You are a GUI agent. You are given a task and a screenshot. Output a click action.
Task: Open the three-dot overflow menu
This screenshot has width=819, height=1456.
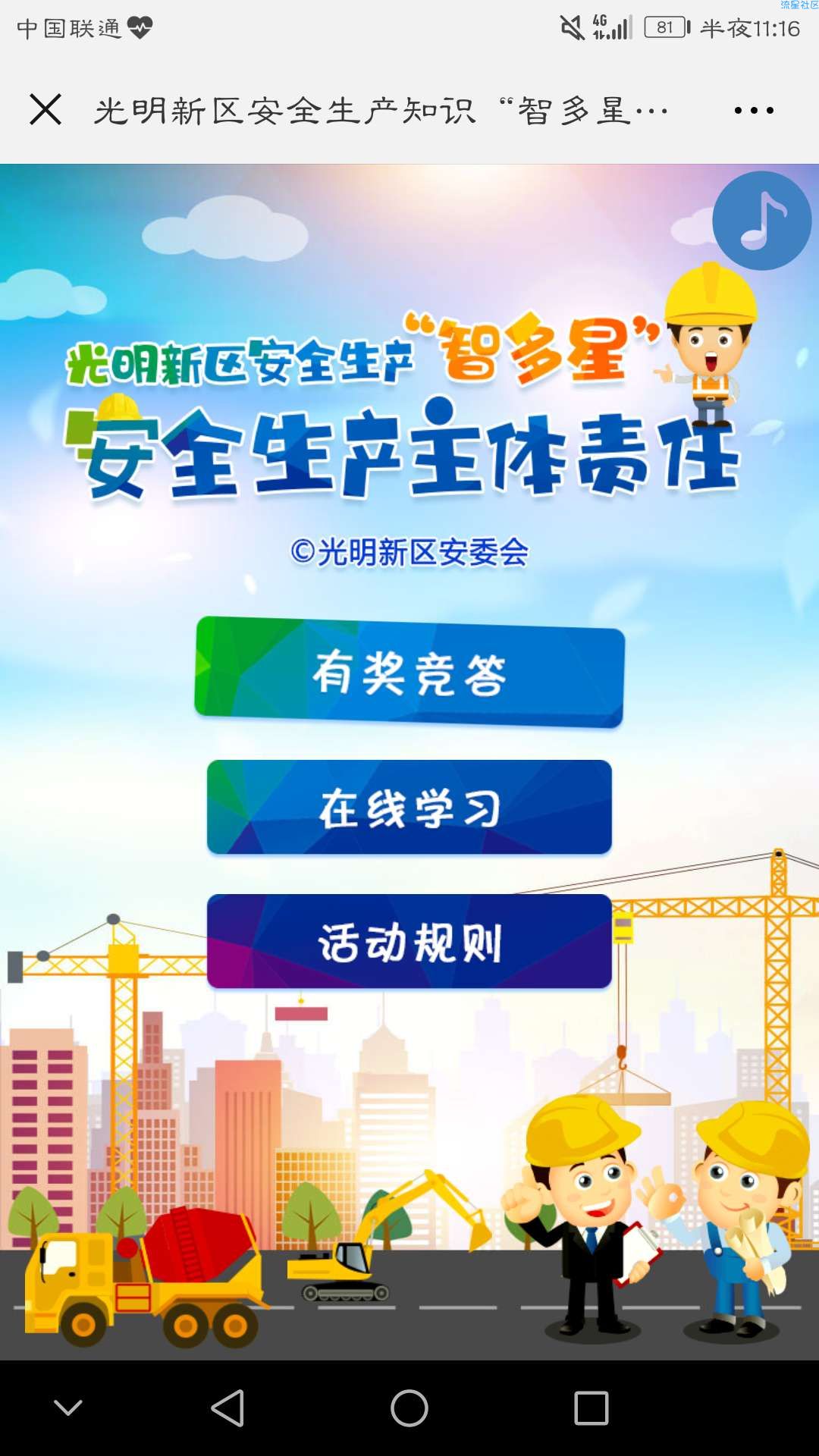[x=754, y=111]
